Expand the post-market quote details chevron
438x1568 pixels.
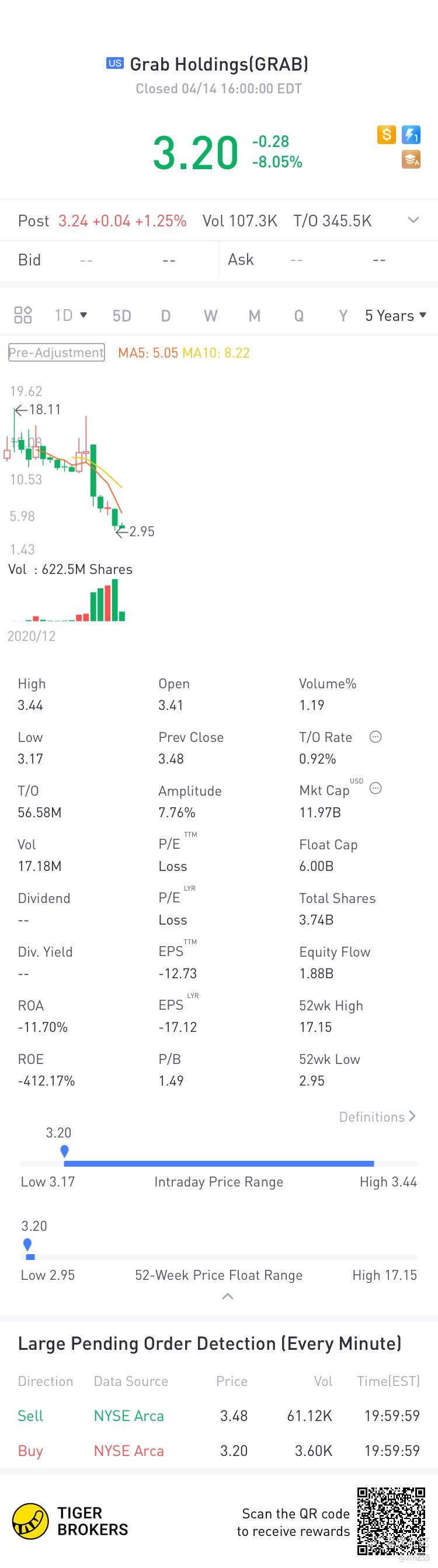413,220
